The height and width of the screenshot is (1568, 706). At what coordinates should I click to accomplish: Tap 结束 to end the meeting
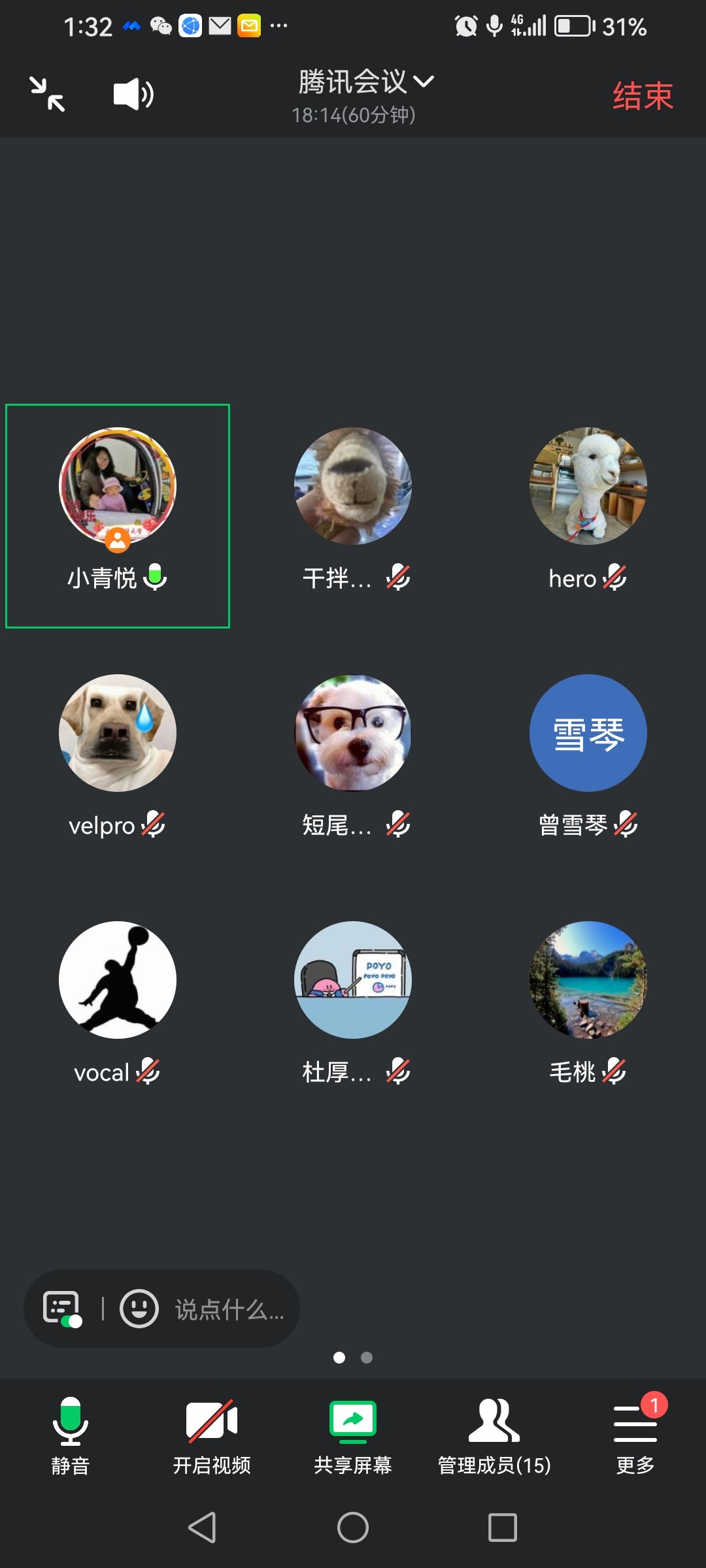(642, 96)
